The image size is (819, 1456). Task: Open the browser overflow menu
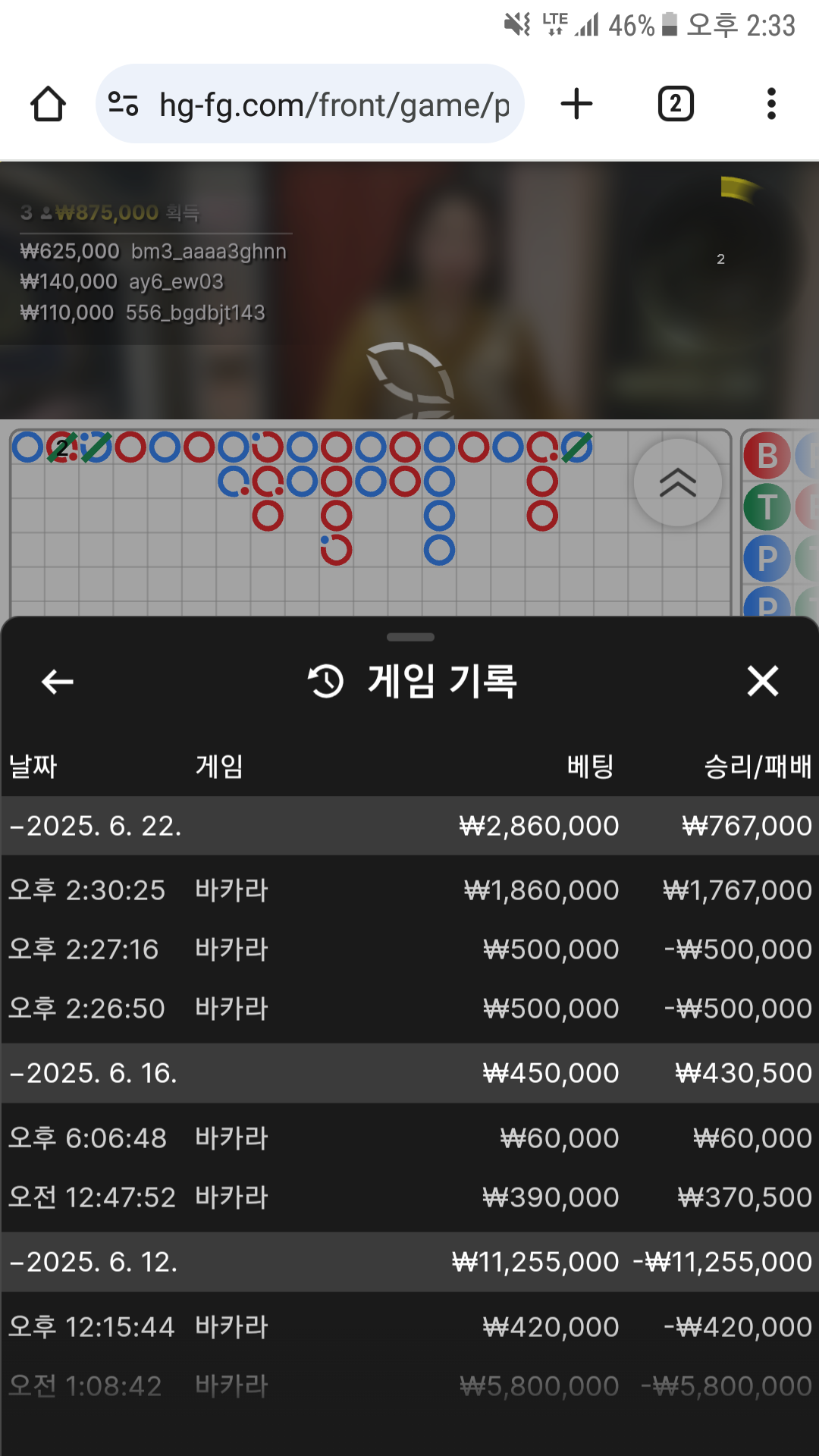click(771, 104)
